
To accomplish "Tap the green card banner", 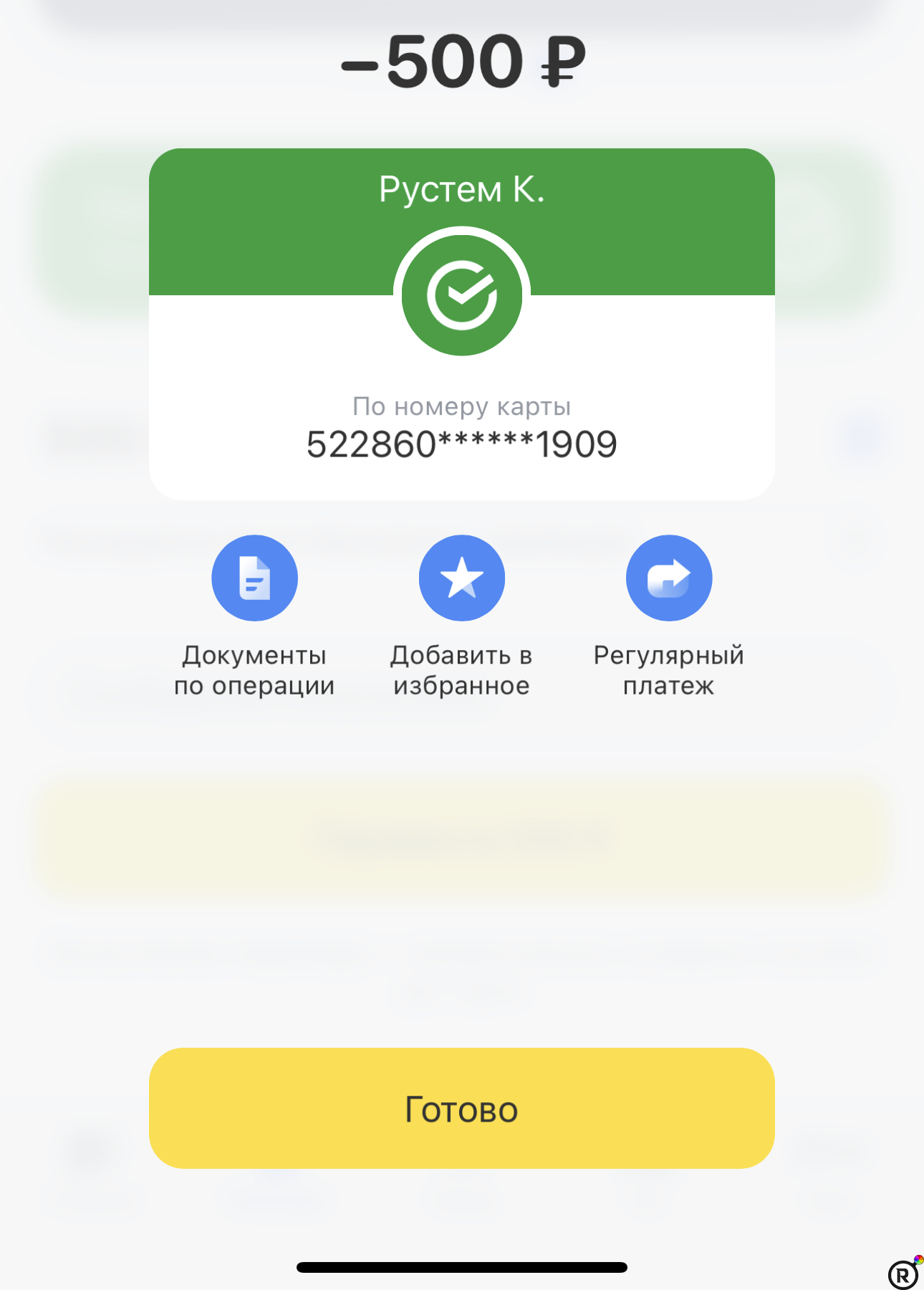I will point(462,215).
